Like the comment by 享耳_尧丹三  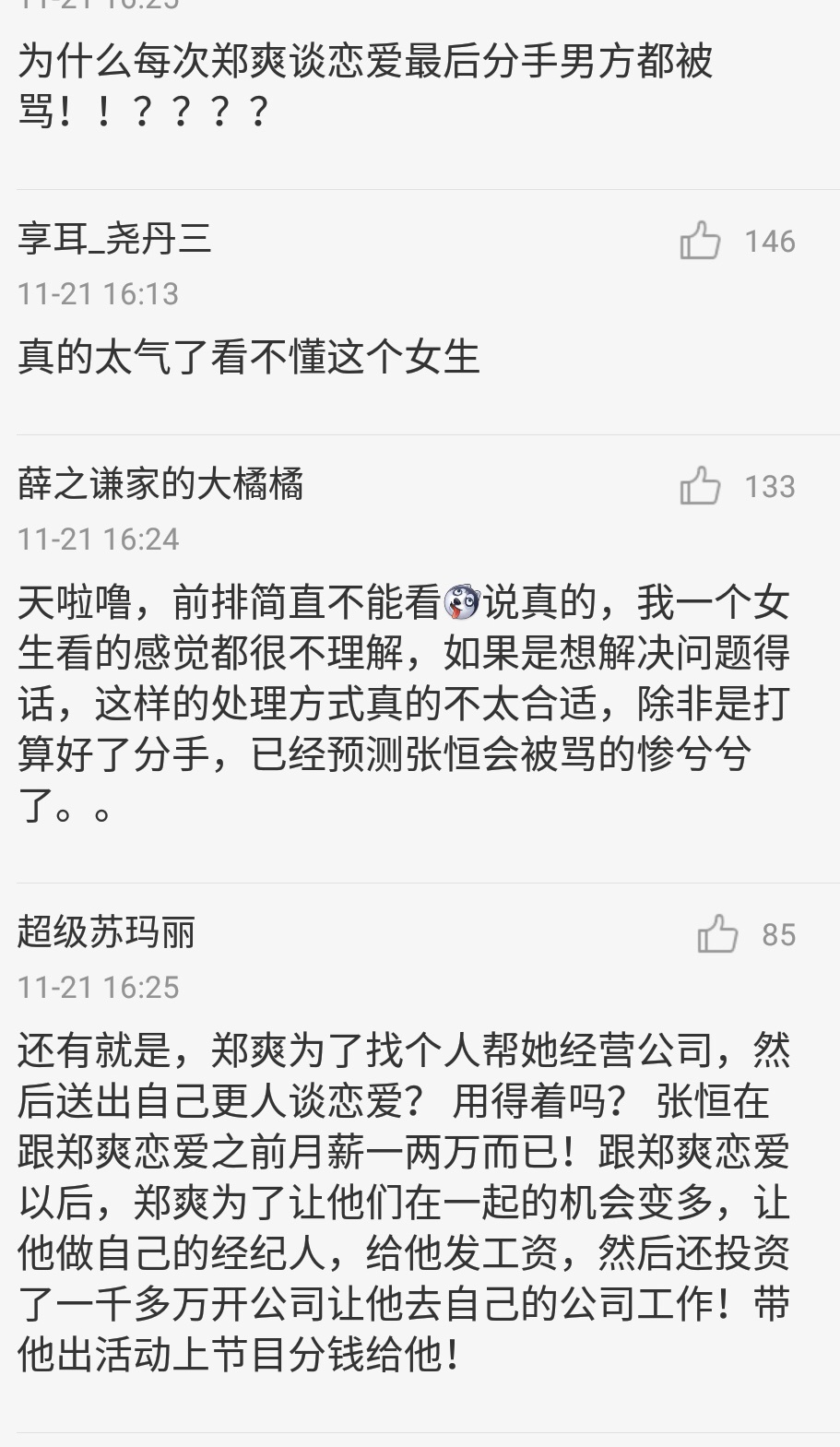[700, 241]
